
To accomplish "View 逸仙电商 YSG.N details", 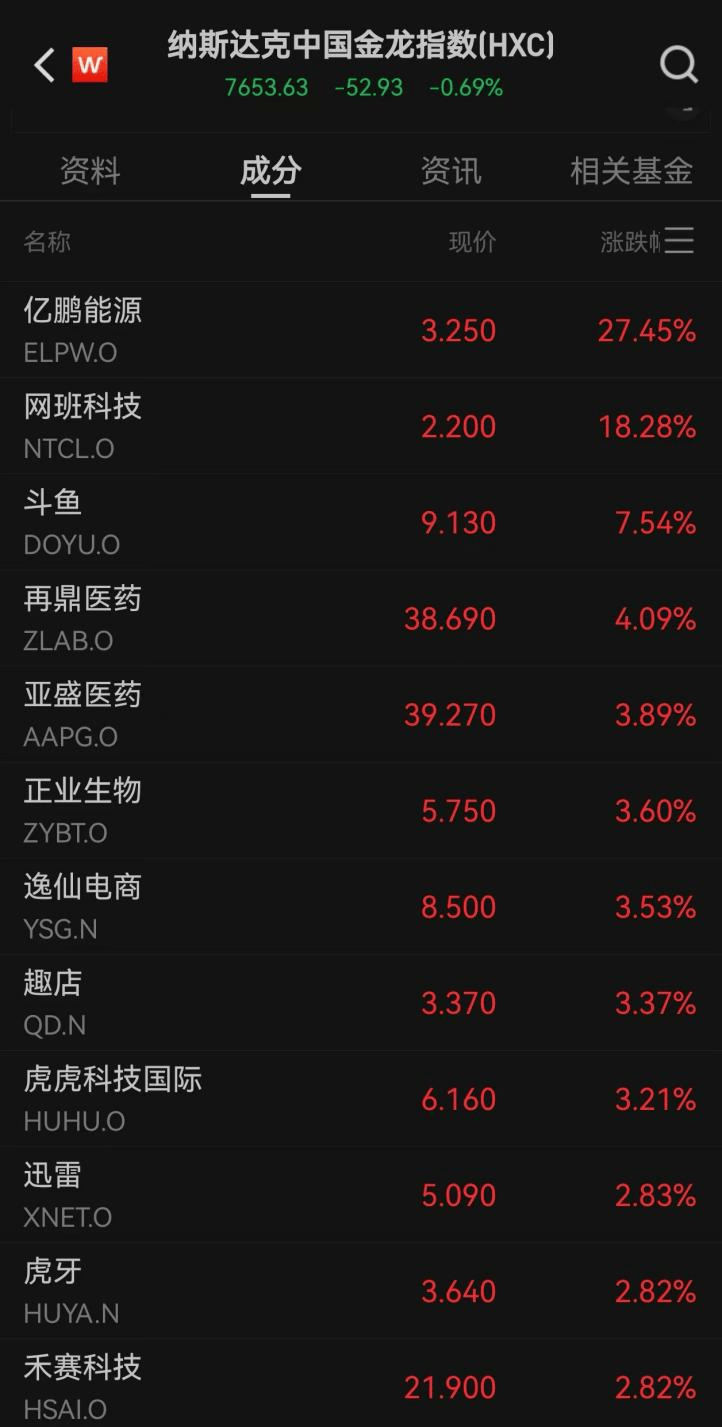I will click(x=361, y=906).
